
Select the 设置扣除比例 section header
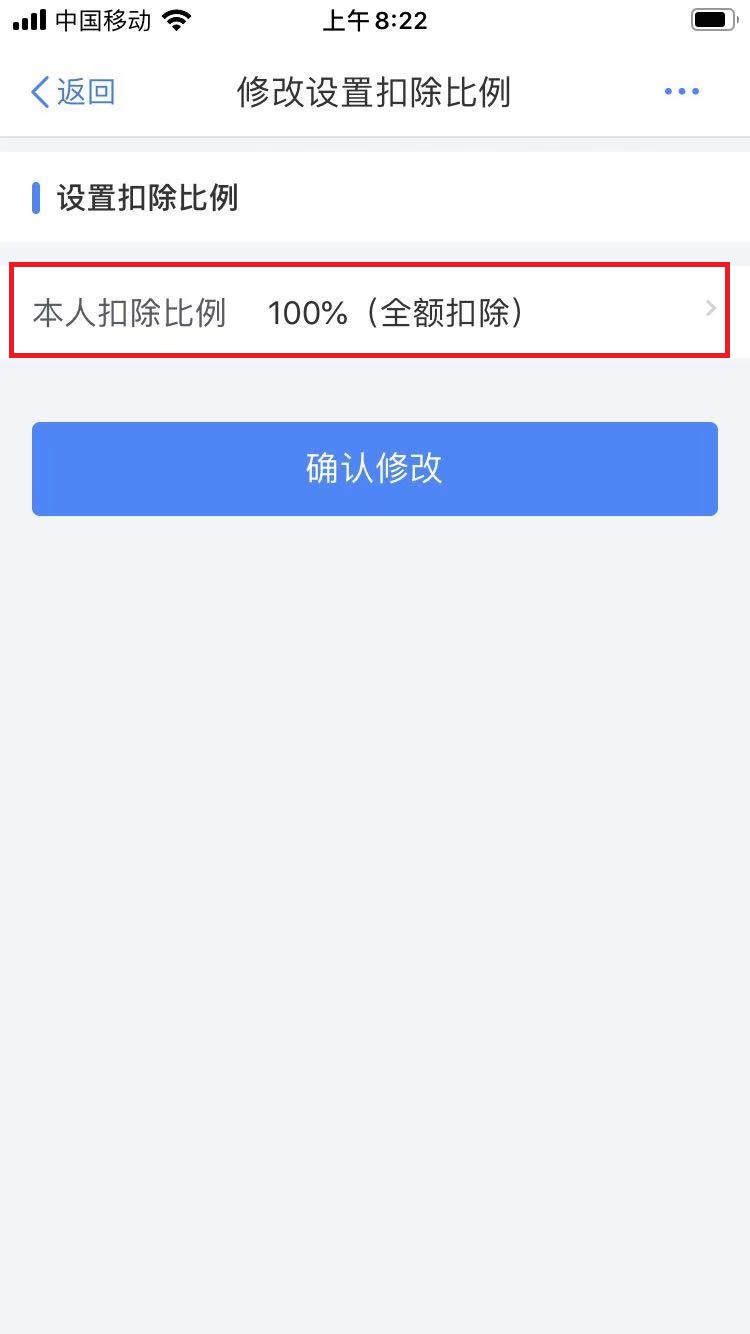pyautogui.click(x=145, y=198)
